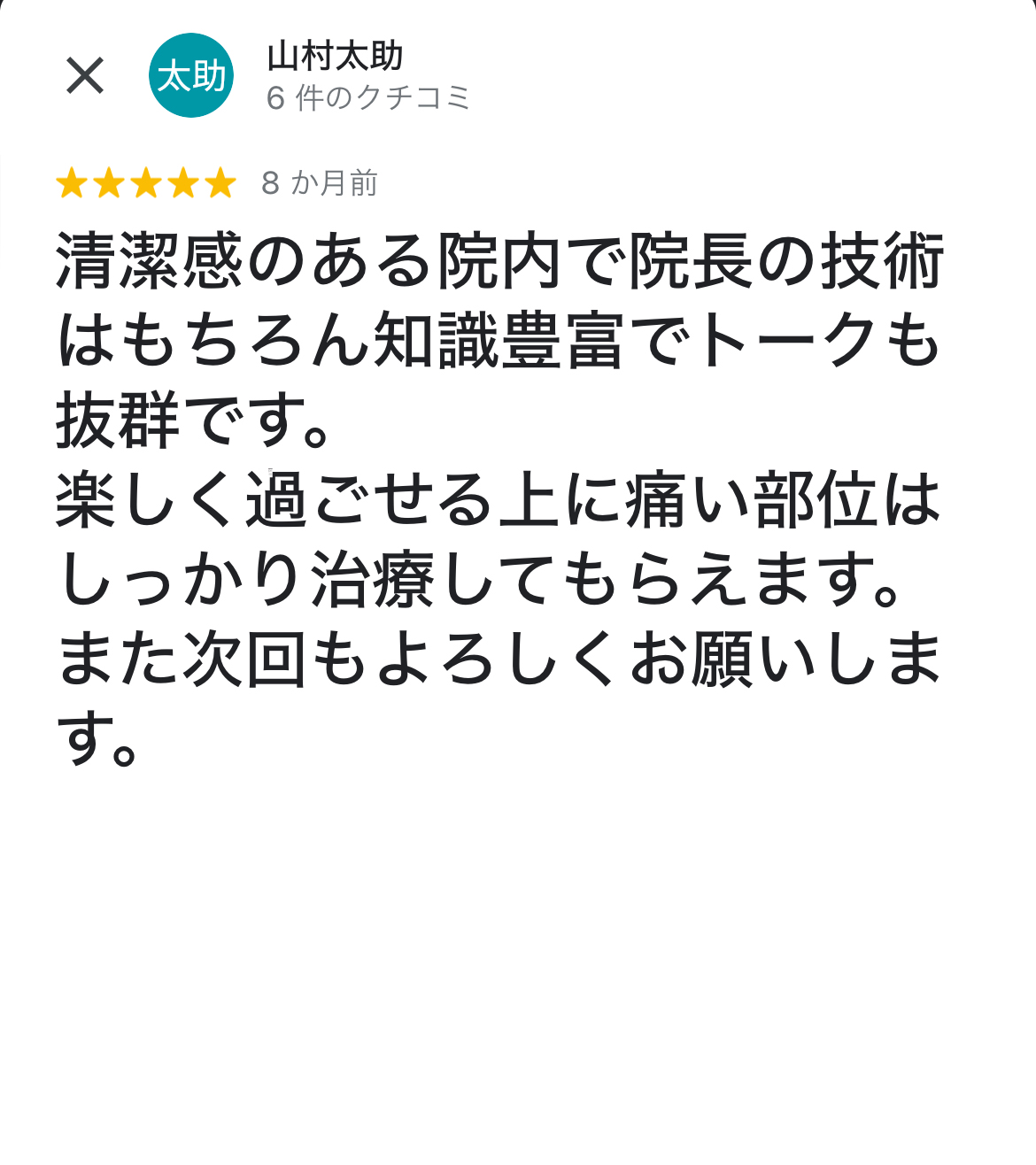View reviewer 山村太助's name link
Viewport: 1036px width, 1165px height.
[x=335, y=57]
